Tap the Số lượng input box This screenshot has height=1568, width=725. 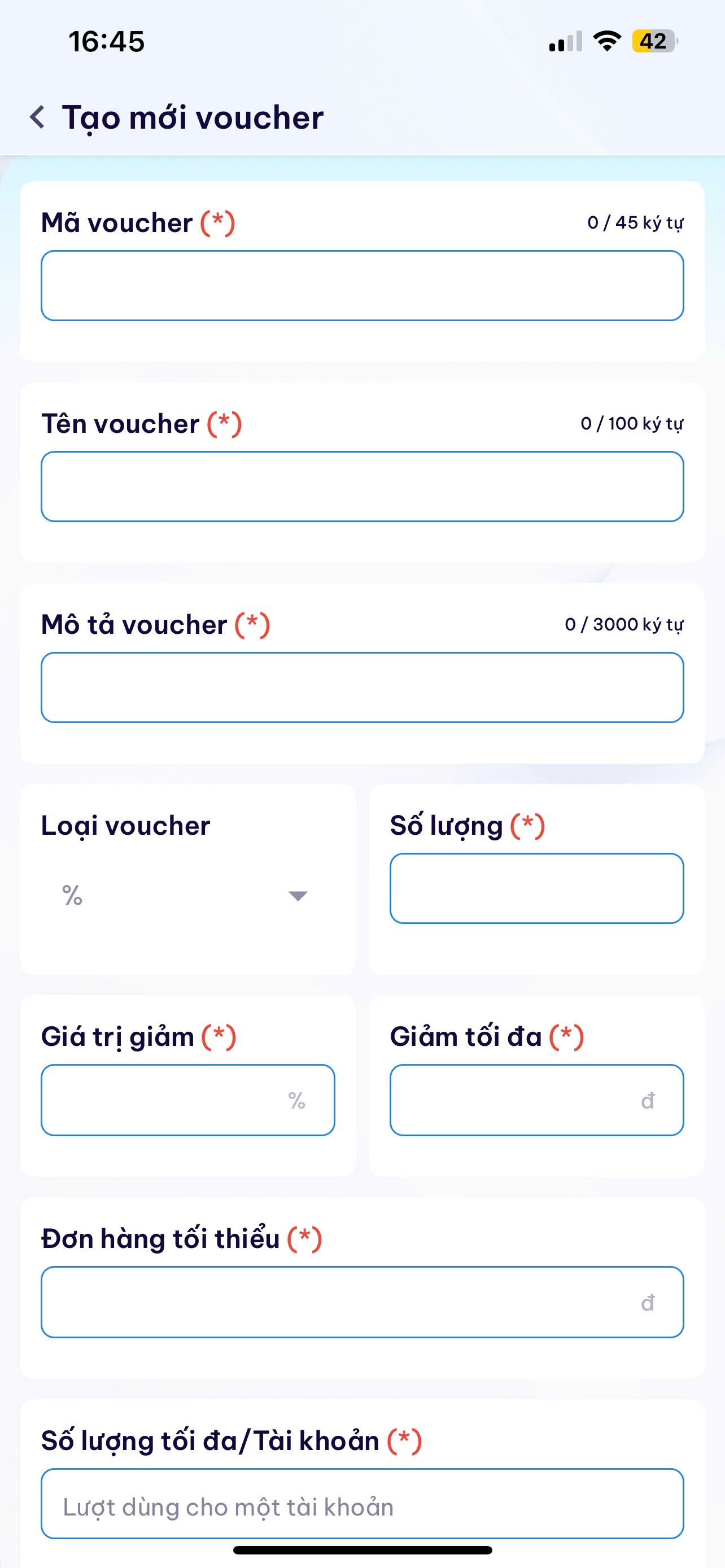[536, 888]
